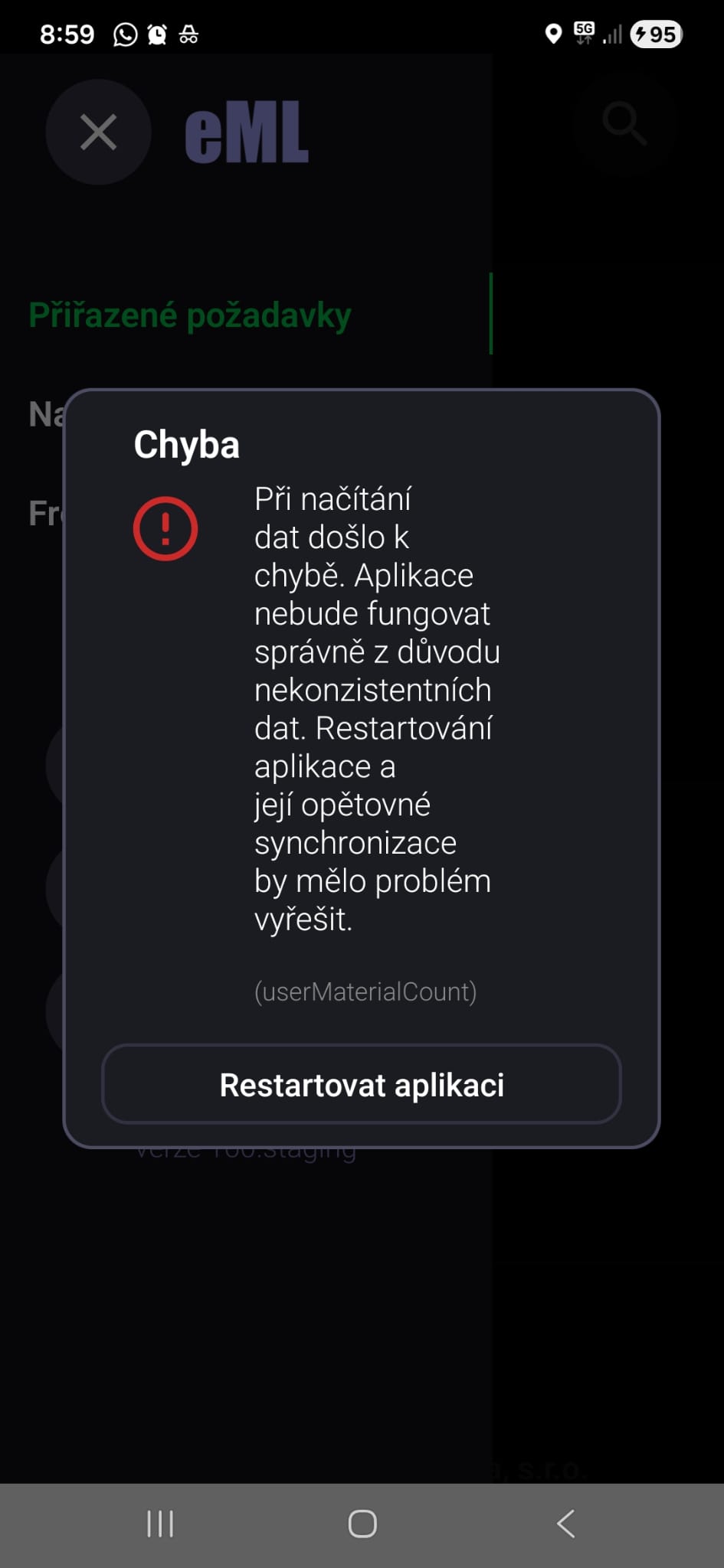
Task: Select the Přiřazené požadavky tab
Action: click(x=189, y=314)
